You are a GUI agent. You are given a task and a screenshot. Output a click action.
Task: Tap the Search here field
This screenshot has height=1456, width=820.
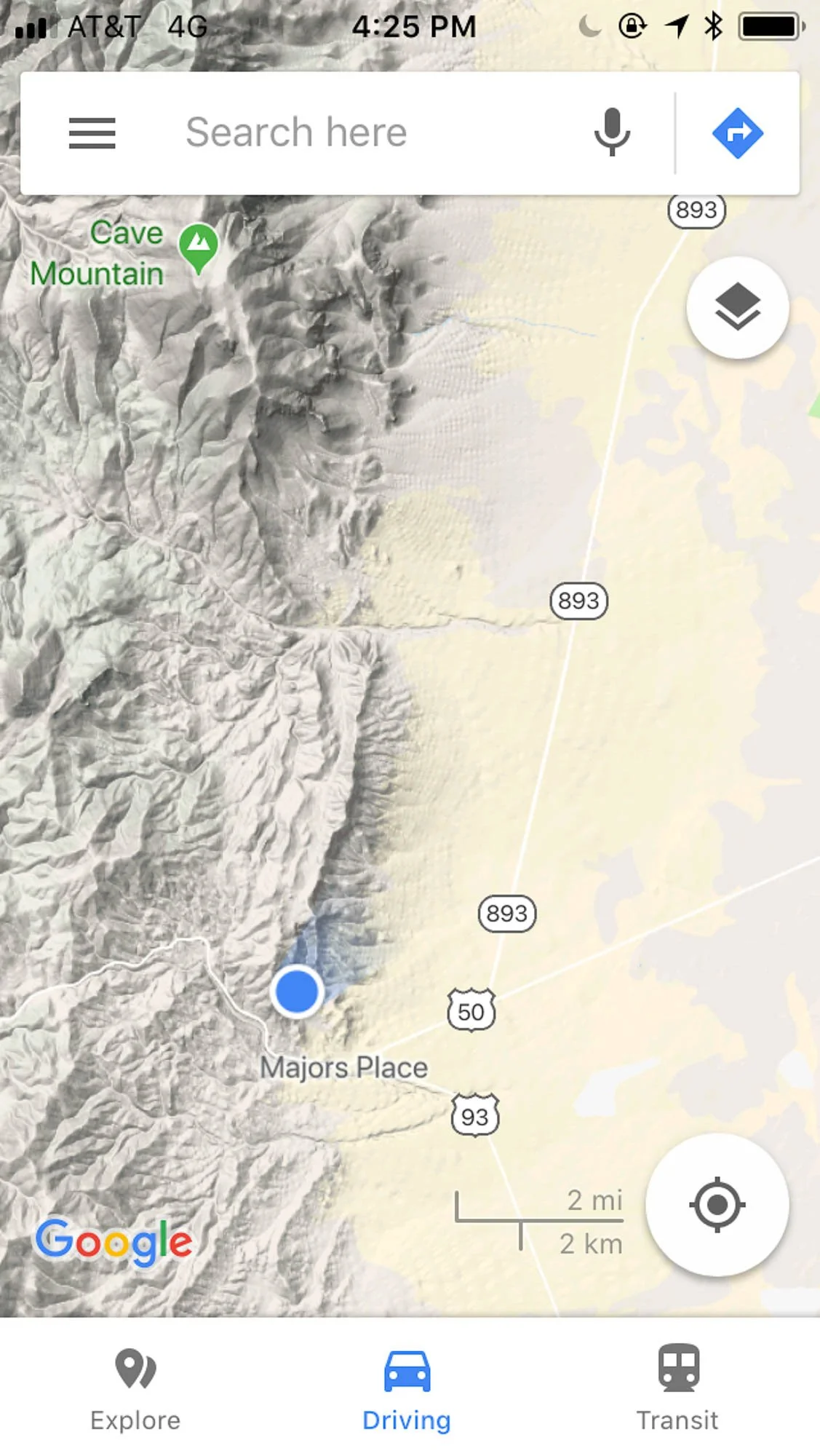coord(364,132)
